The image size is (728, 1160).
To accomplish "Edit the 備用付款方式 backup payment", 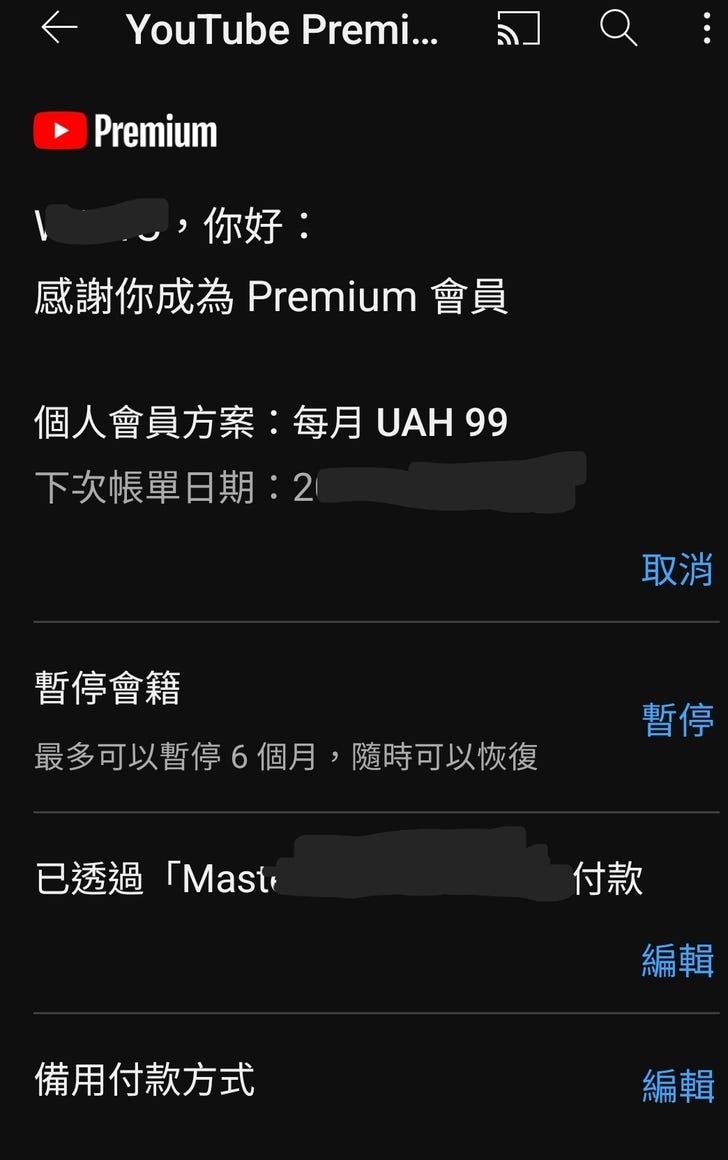I will 677,1084.
